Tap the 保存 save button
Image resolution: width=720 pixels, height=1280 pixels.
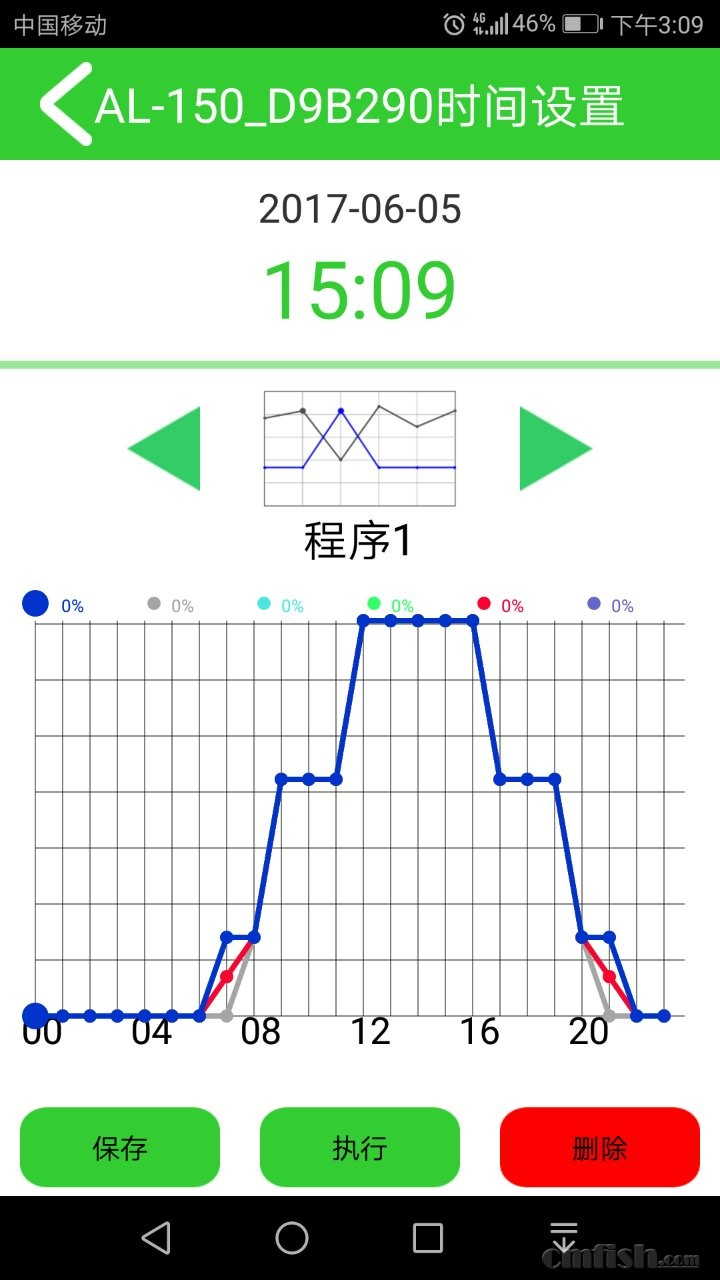pyautogui.click(x=120, y=1147)
